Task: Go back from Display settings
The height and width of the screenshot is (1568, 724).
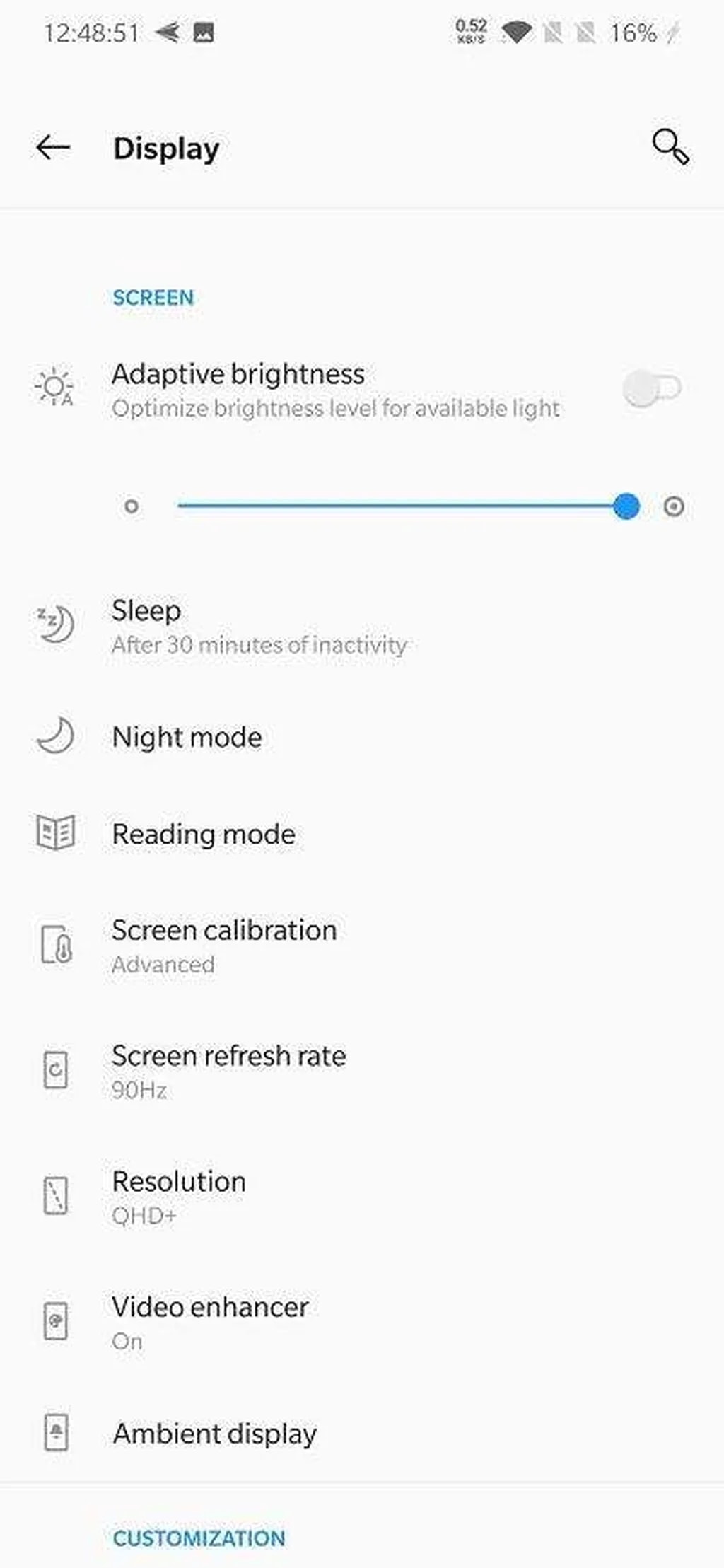Action: point(54,148)
